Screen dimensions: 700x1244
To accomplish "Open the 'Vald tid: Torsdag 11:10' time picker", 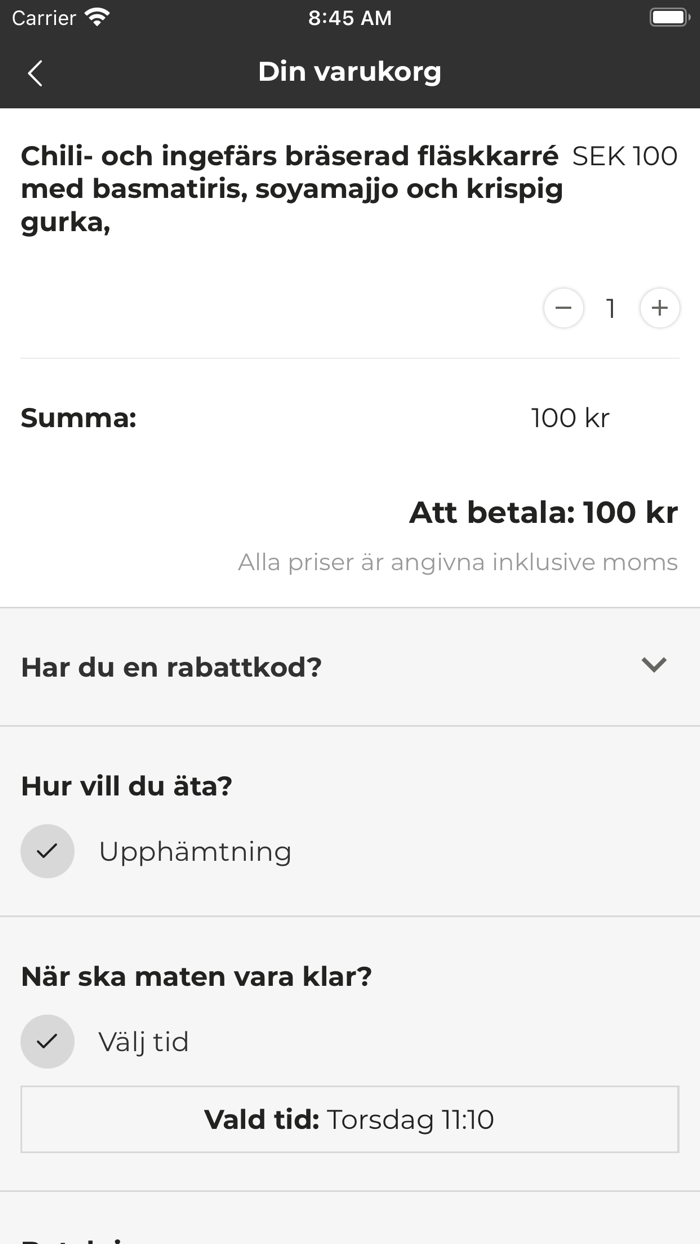I will (349, 1119).
